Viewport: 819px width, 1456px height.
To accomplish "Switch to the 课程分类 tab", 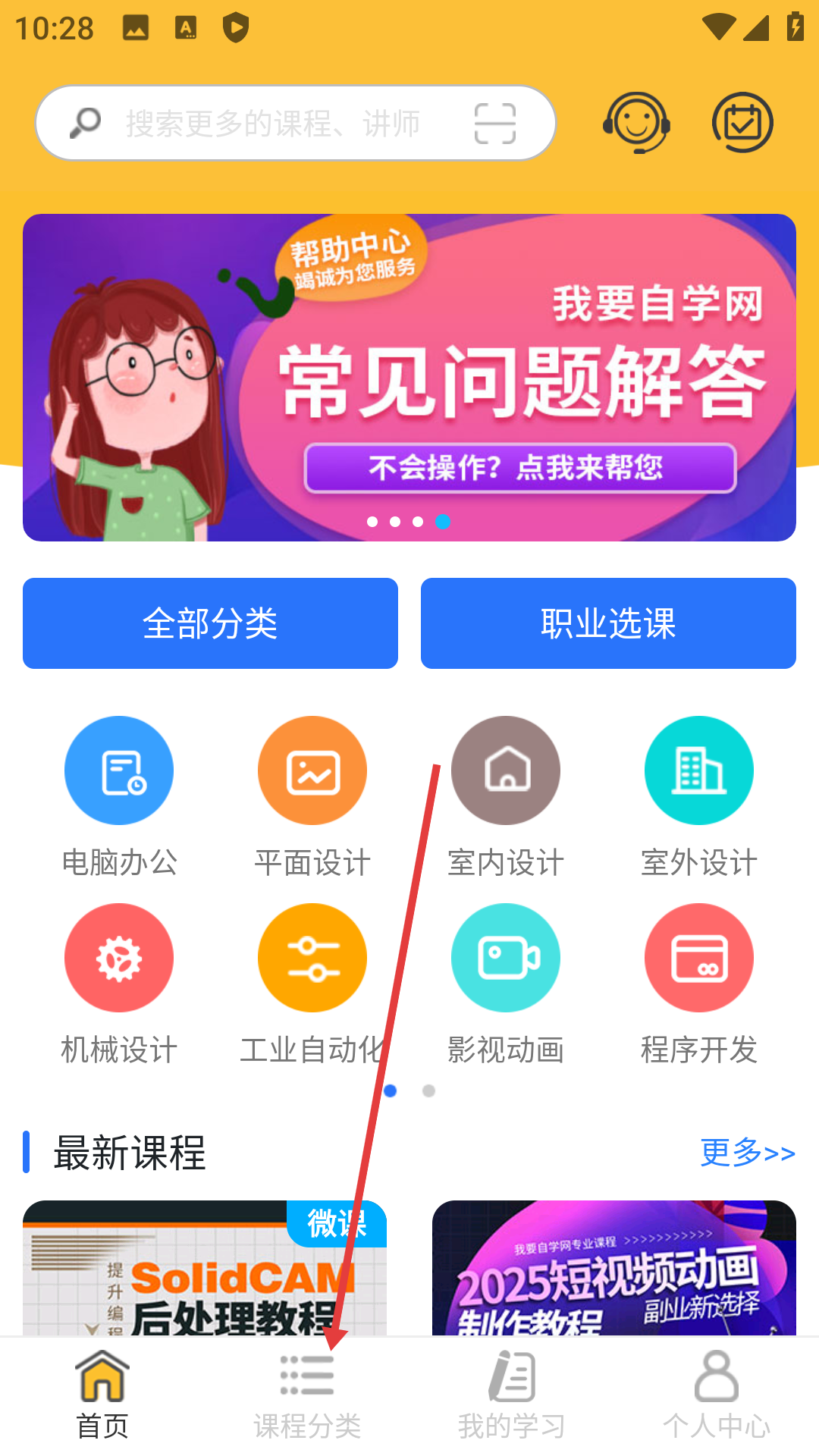I will point(308,1399).
